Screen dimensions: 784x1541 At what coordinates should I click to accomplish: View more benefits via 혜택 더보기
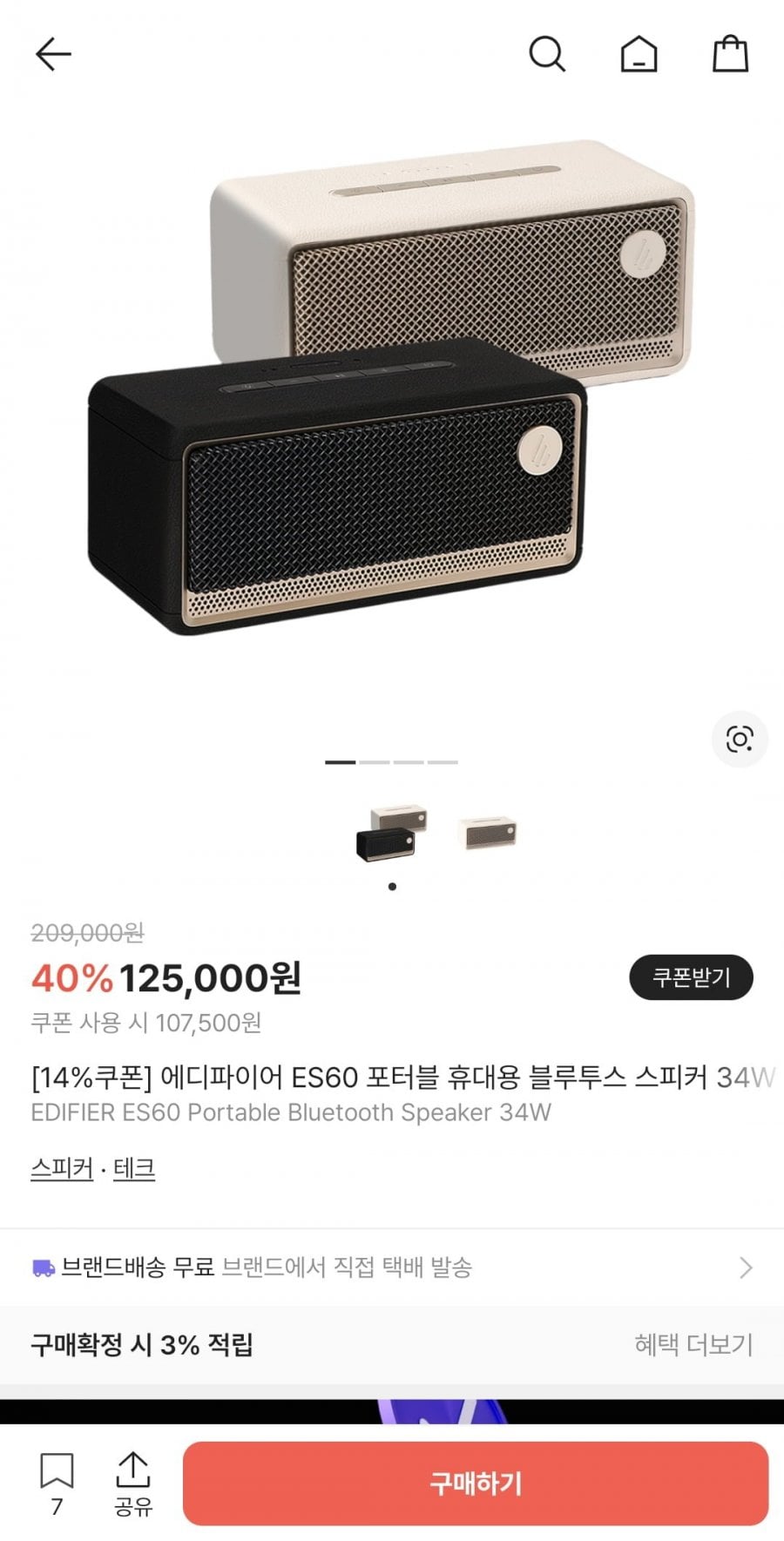coord(693,1344)
